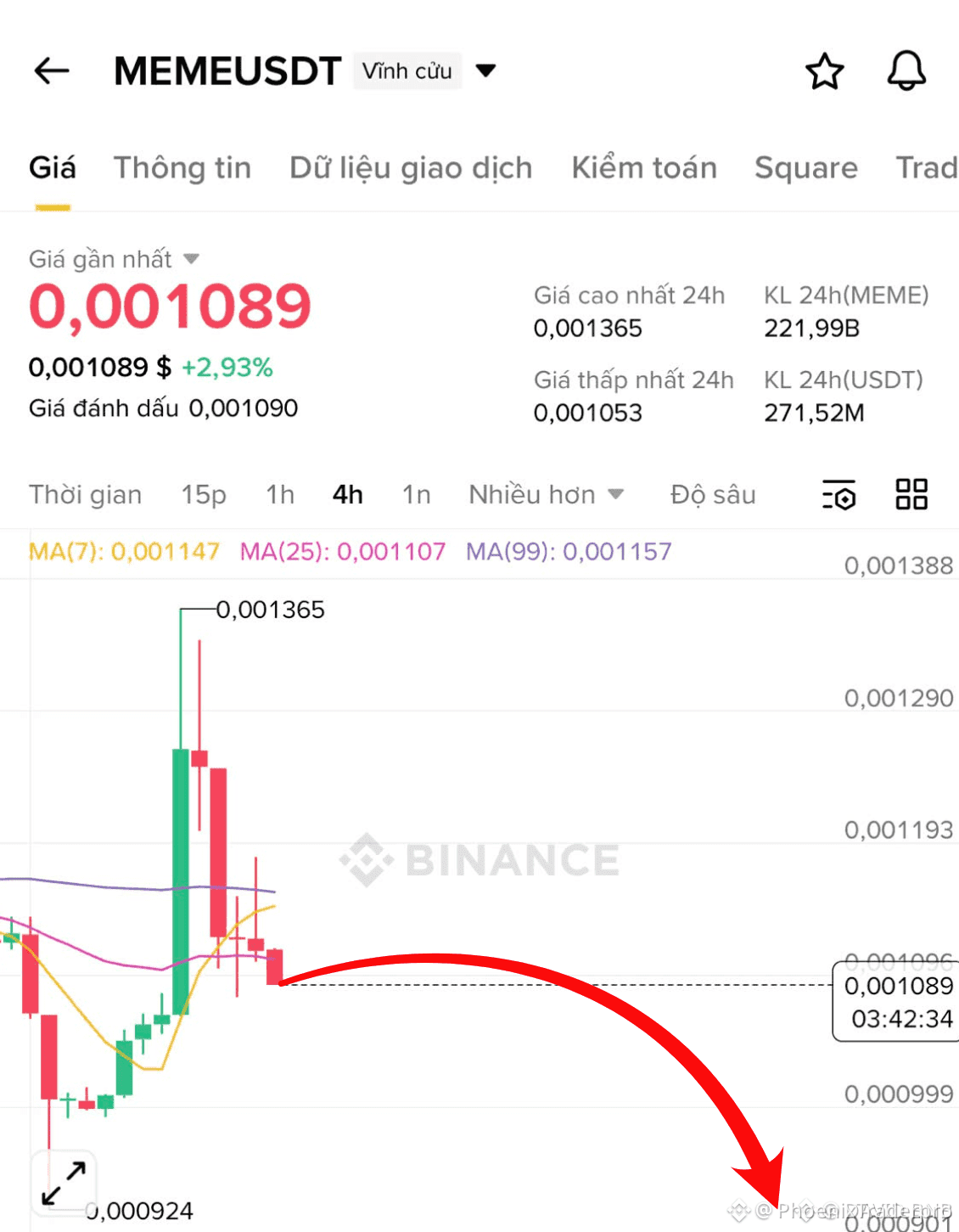Select the Thời gian chart view
The height and width of the screenshot is (1232, 959).
point(86,494)
